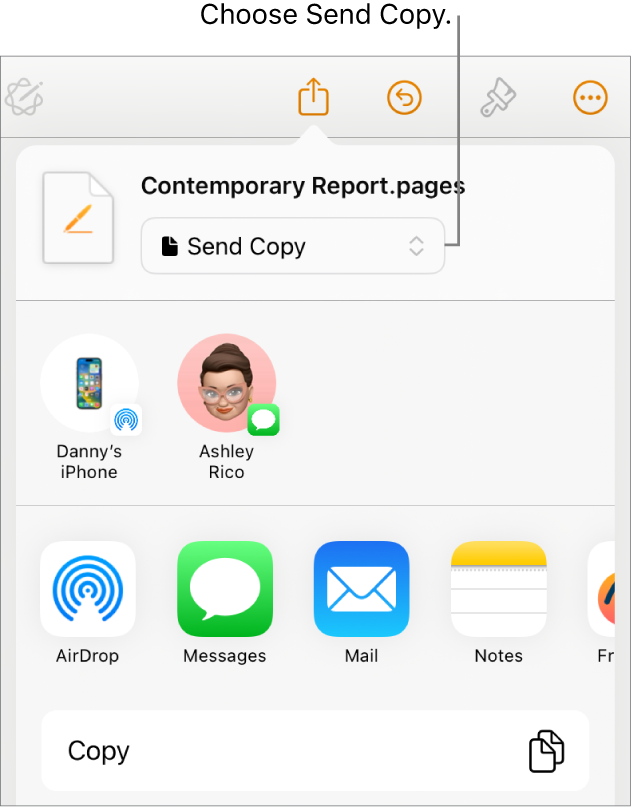This screenshot has height=810, width=634.
Task: Send the document using Mail
Action: [361, 589]
